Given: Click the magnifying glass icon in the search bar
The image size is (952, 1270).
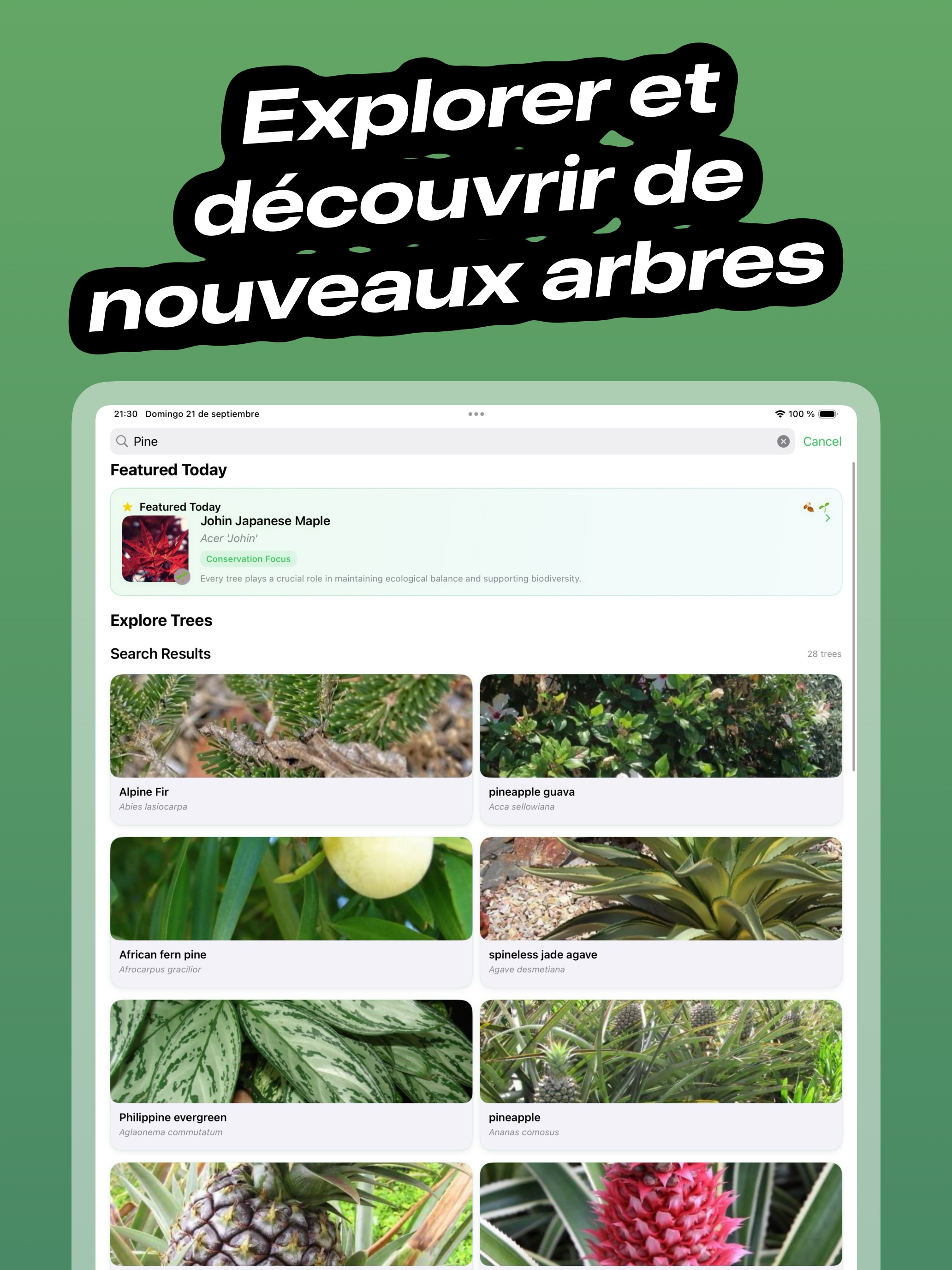Looking at the screenshot, I should [122, 442].
